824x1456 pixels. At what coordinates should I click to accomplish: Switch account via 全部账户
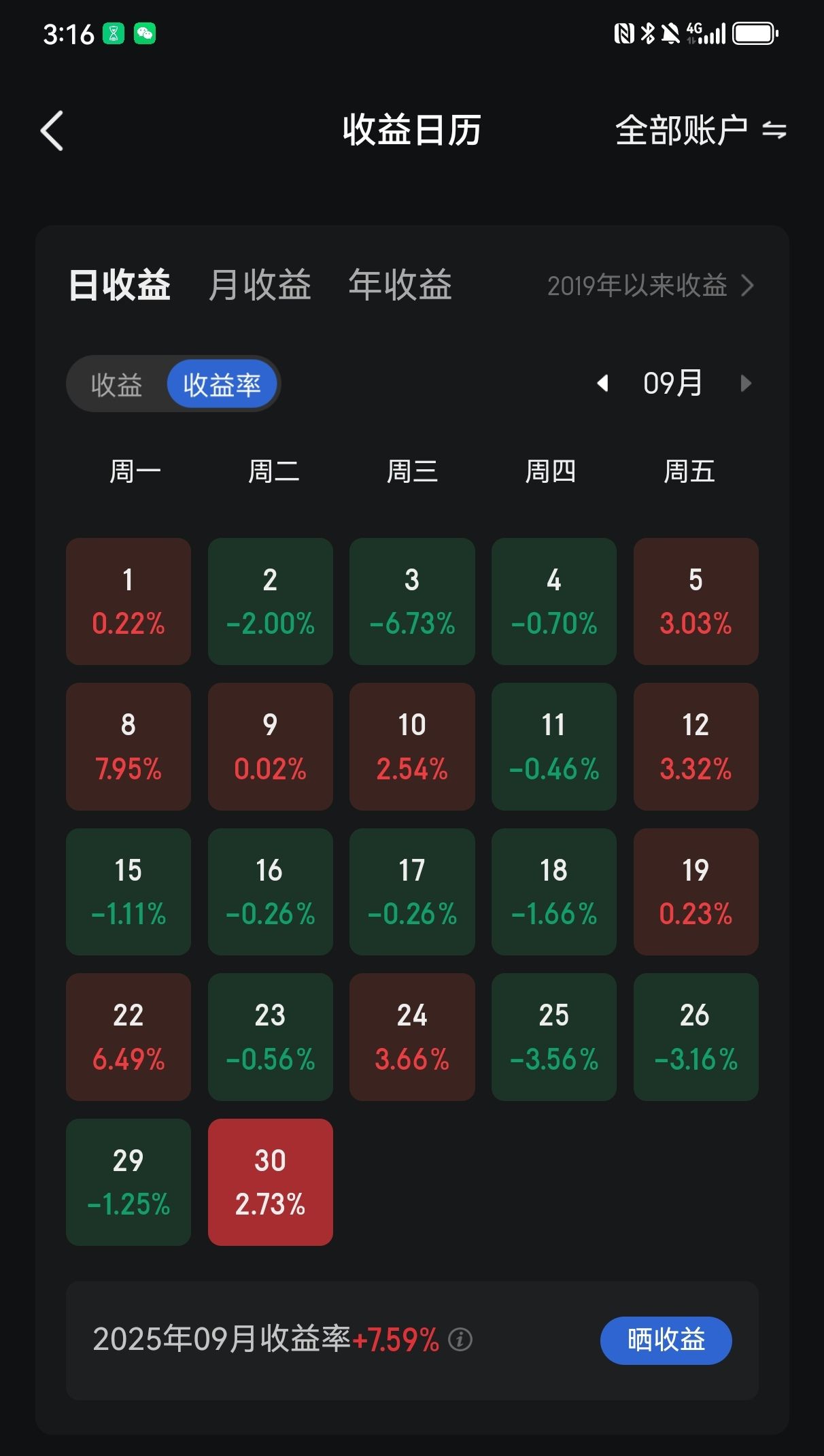[x=700, y=130]
